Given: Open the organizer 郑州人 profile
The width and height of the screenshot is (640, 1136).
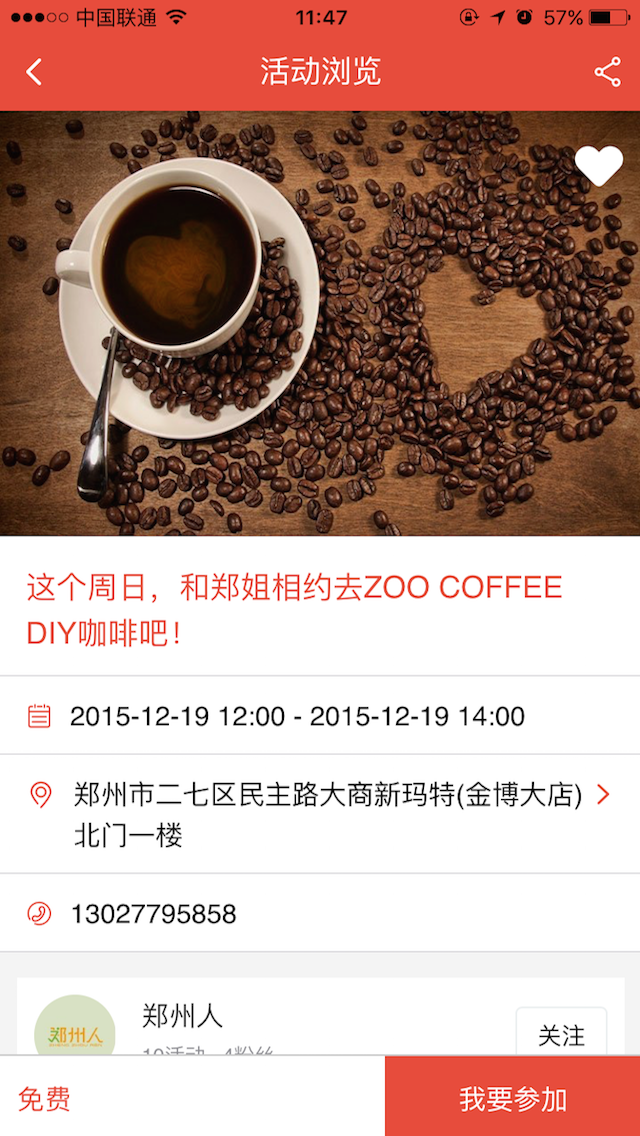Looking at the screenshot, I should point(183,1016).
